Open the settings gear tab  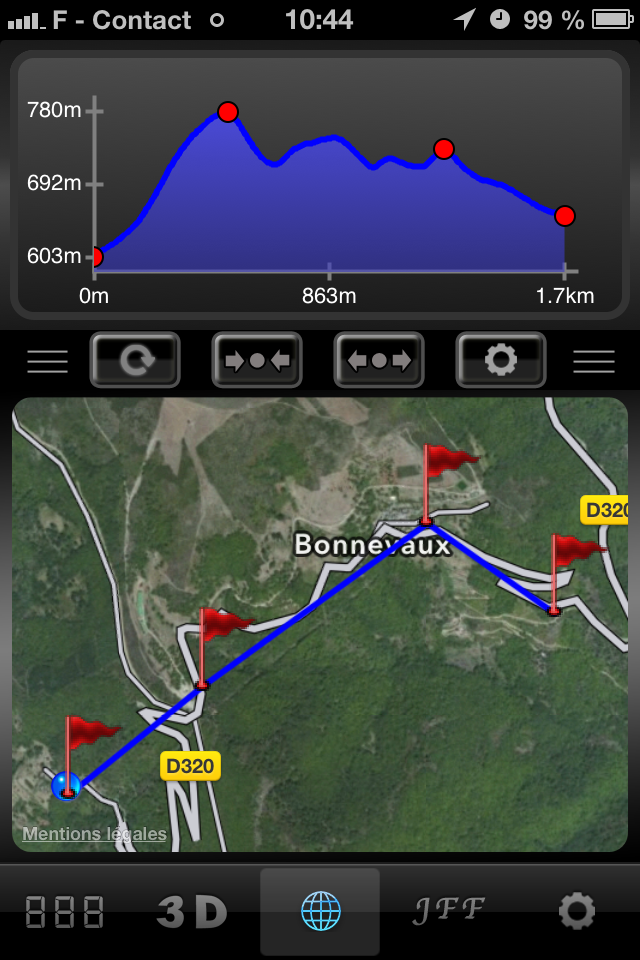point(577,911)
